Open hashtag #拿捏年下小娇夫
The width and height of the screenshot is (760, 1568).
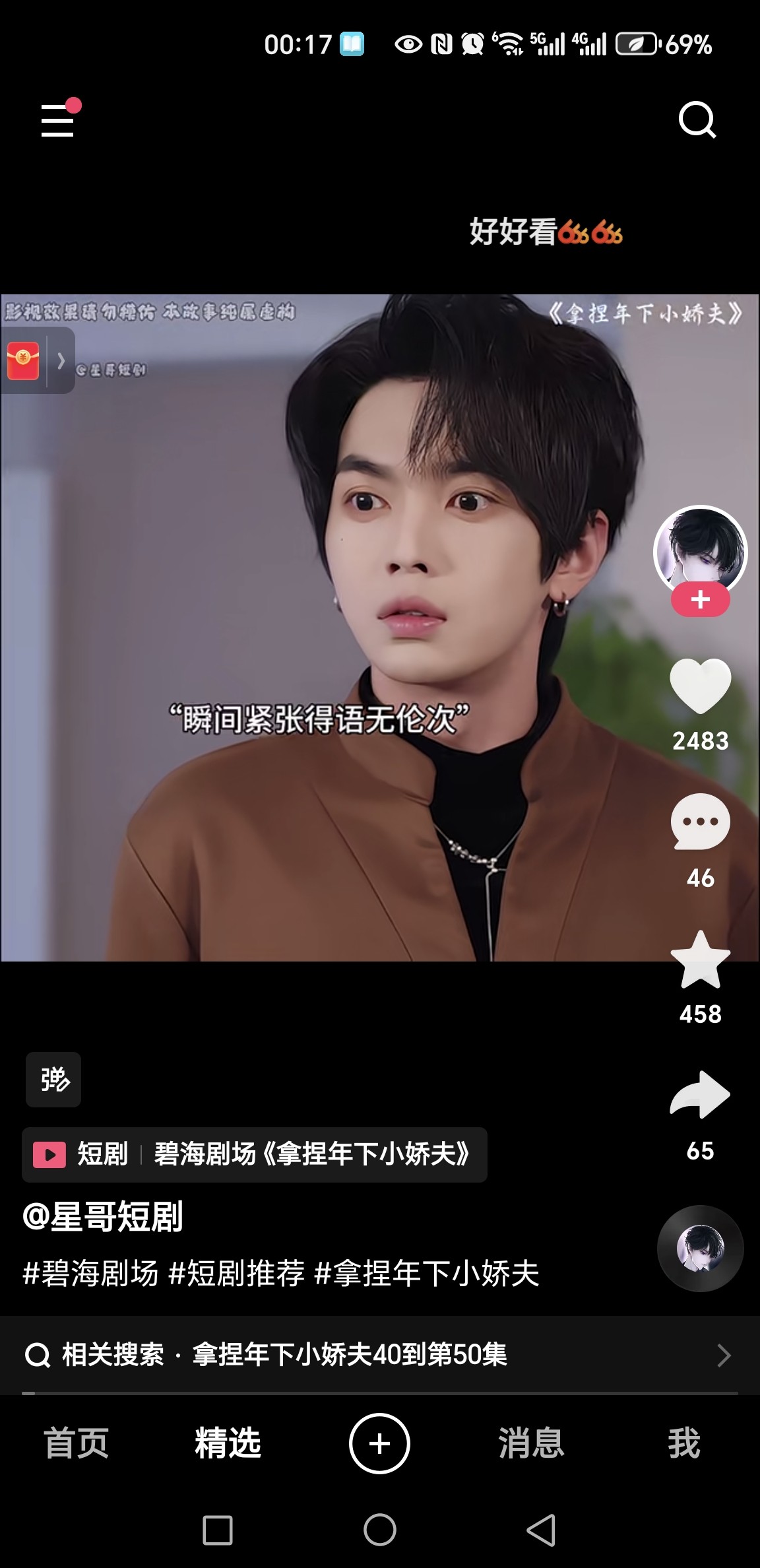pos(427,1273)
